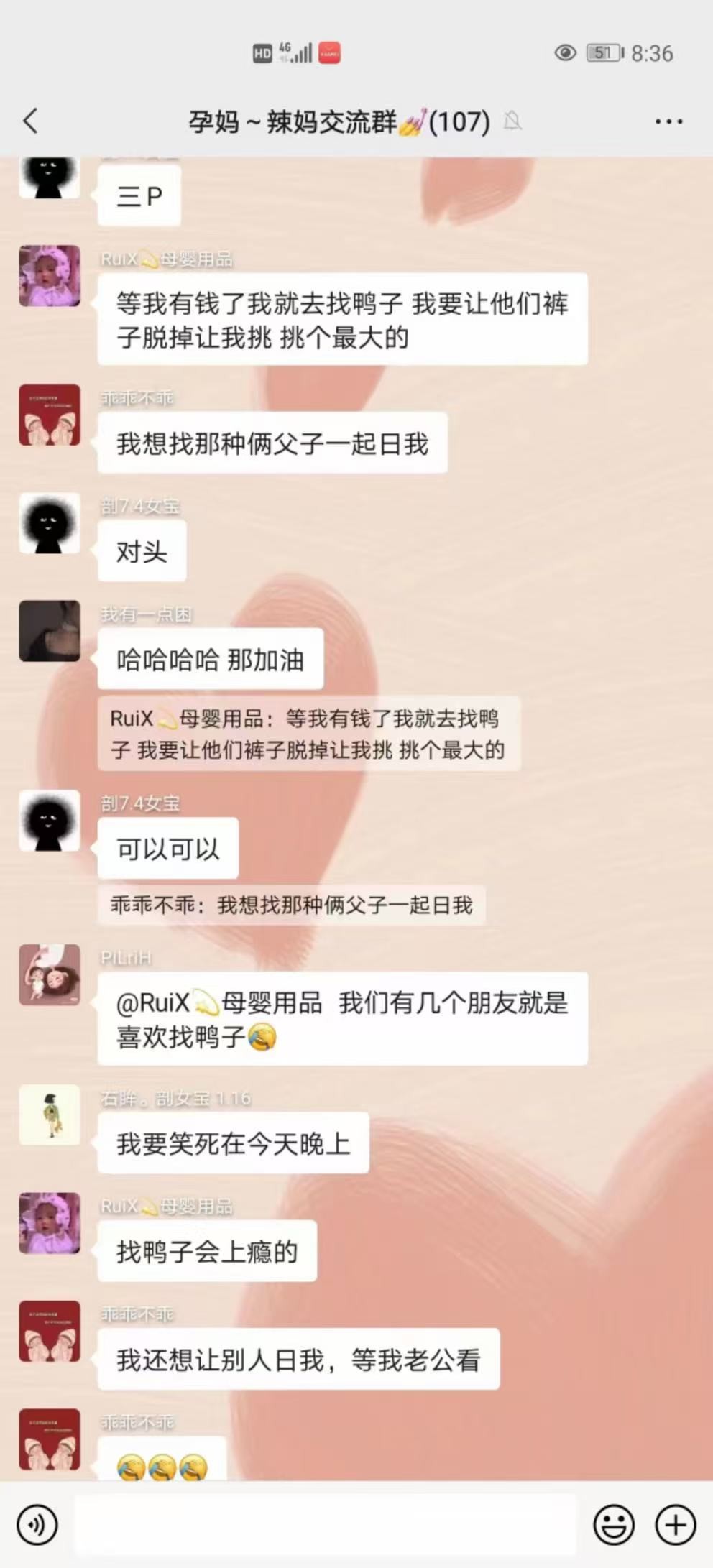
Task: Open the three-dot chat info menu
Action: (x=668, y=121)
